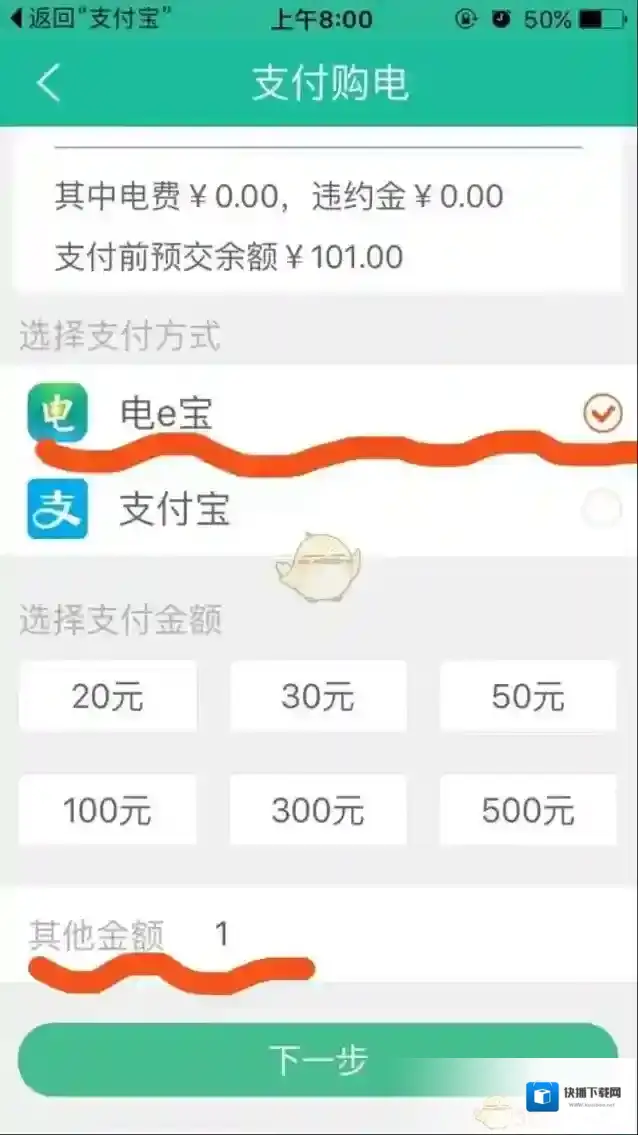This screenshot has height=1135, width=638.
Task: Pick the 20元 amount
Action: [108, 697]
